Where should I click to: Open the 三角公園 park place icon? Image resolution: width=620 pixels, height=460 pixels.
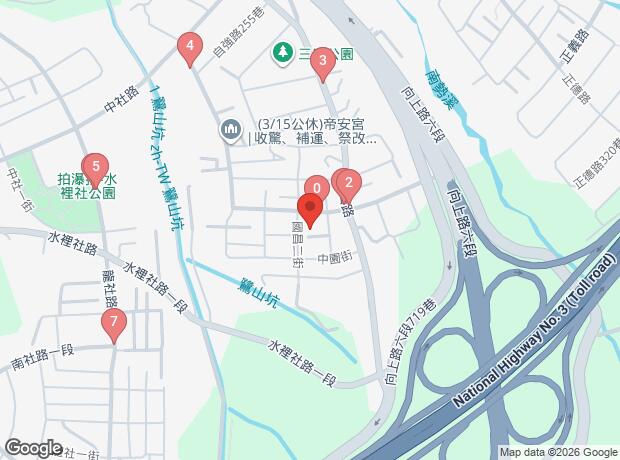tap(284, 51)
